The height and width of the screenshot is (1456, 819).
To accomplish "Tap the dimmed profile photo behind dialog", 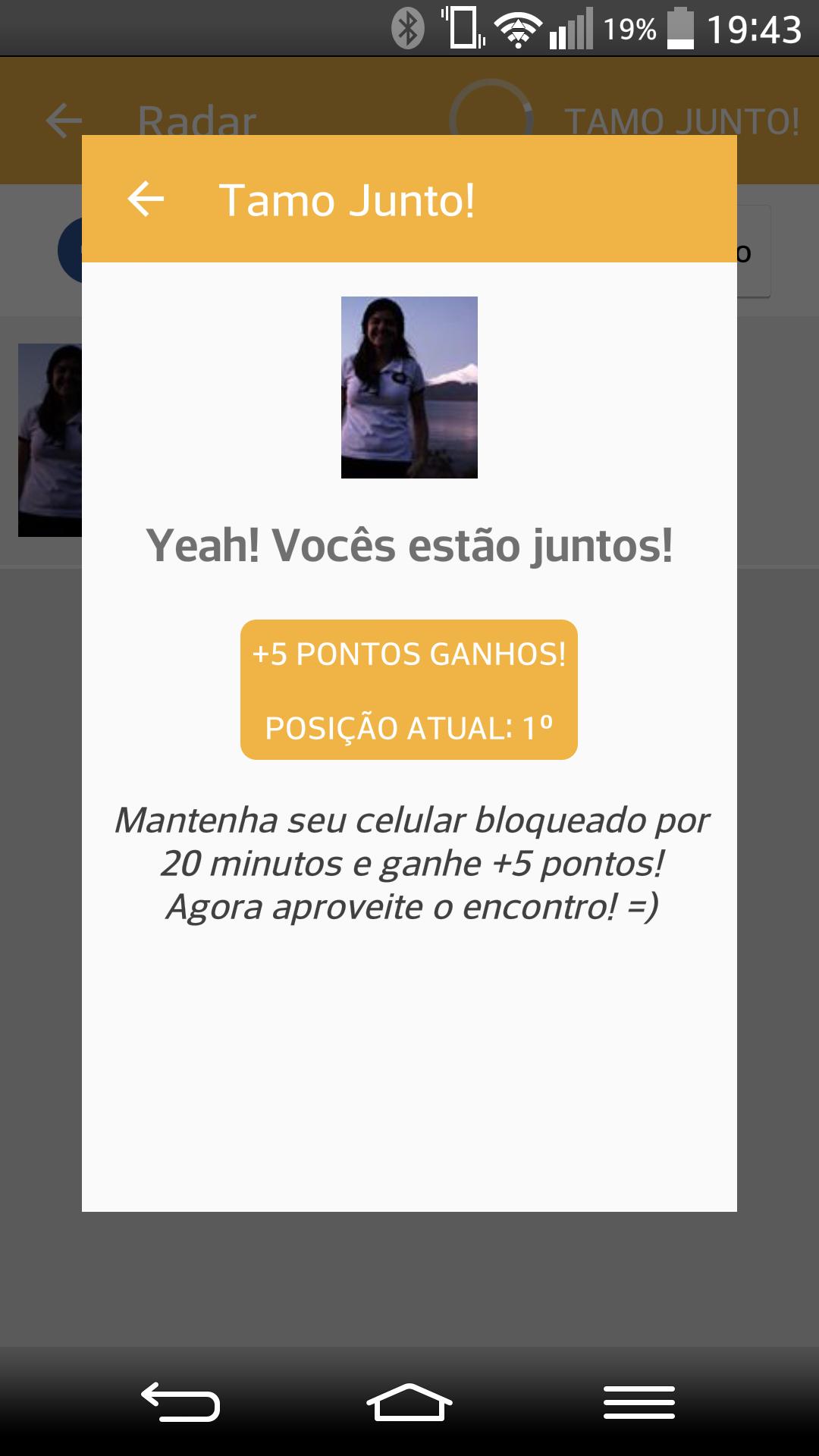I will [47, 440].
